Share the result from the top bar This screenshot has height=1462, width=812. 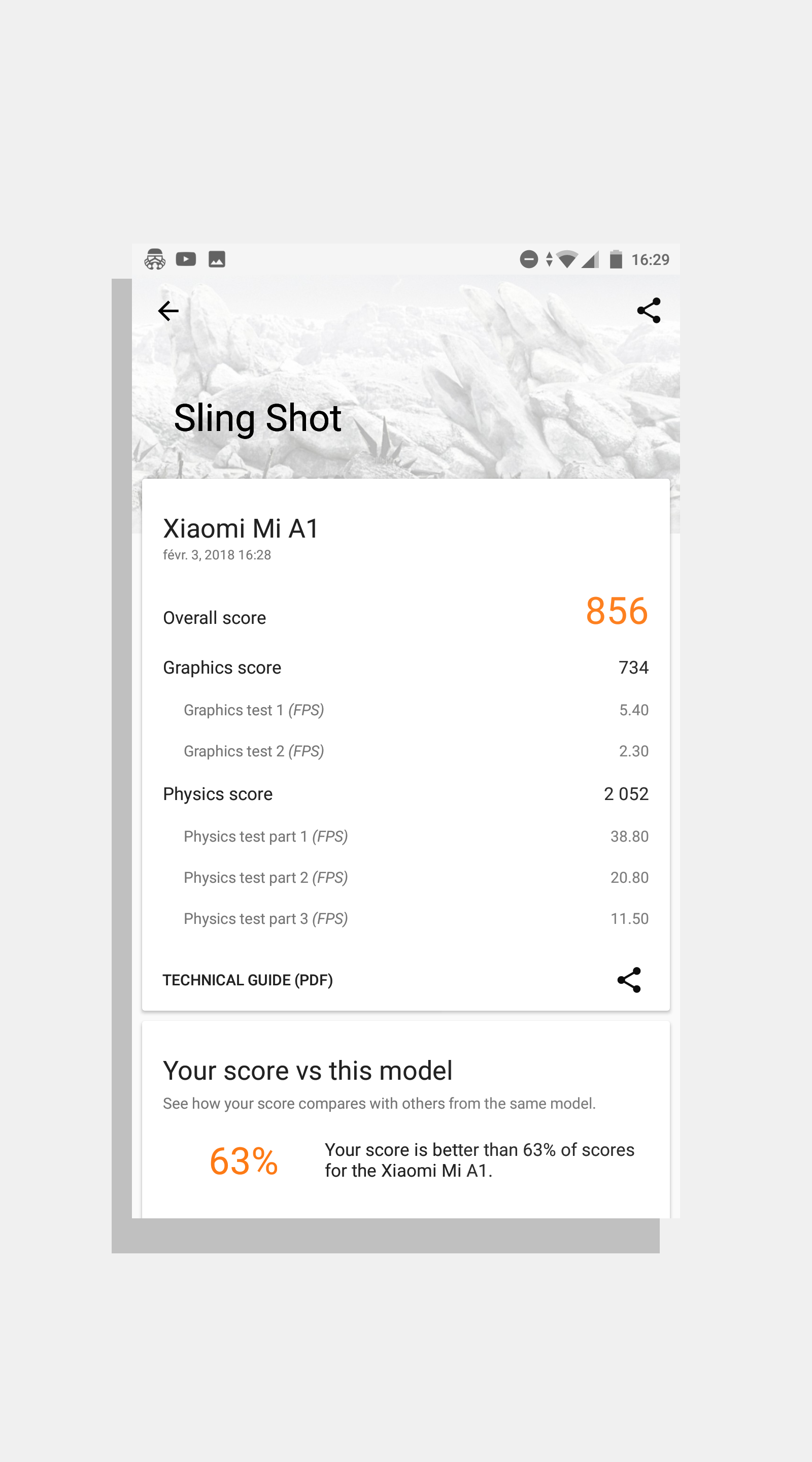(649, 311)
